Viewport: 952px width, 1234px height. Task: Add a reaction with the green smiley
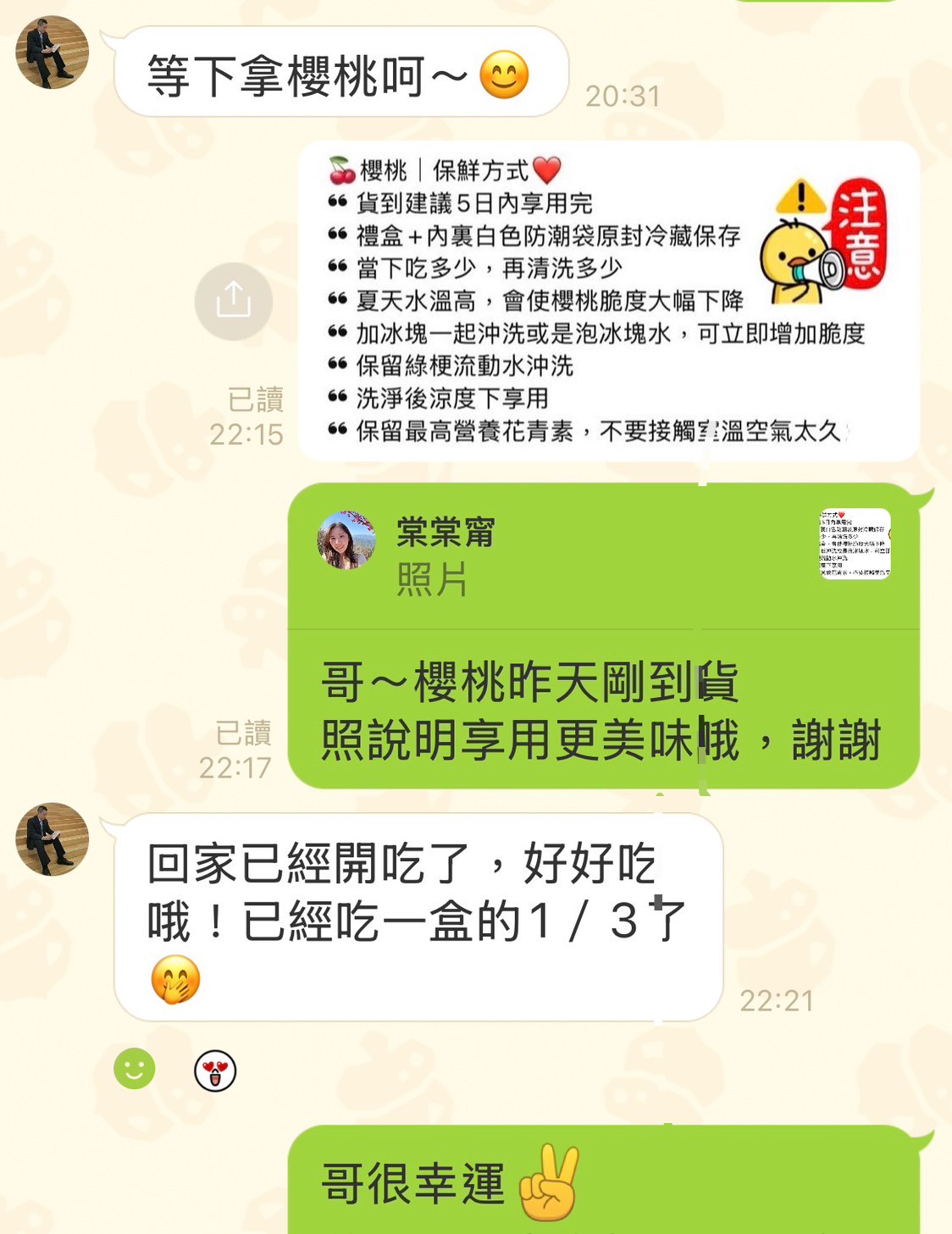pos(135,1069)
